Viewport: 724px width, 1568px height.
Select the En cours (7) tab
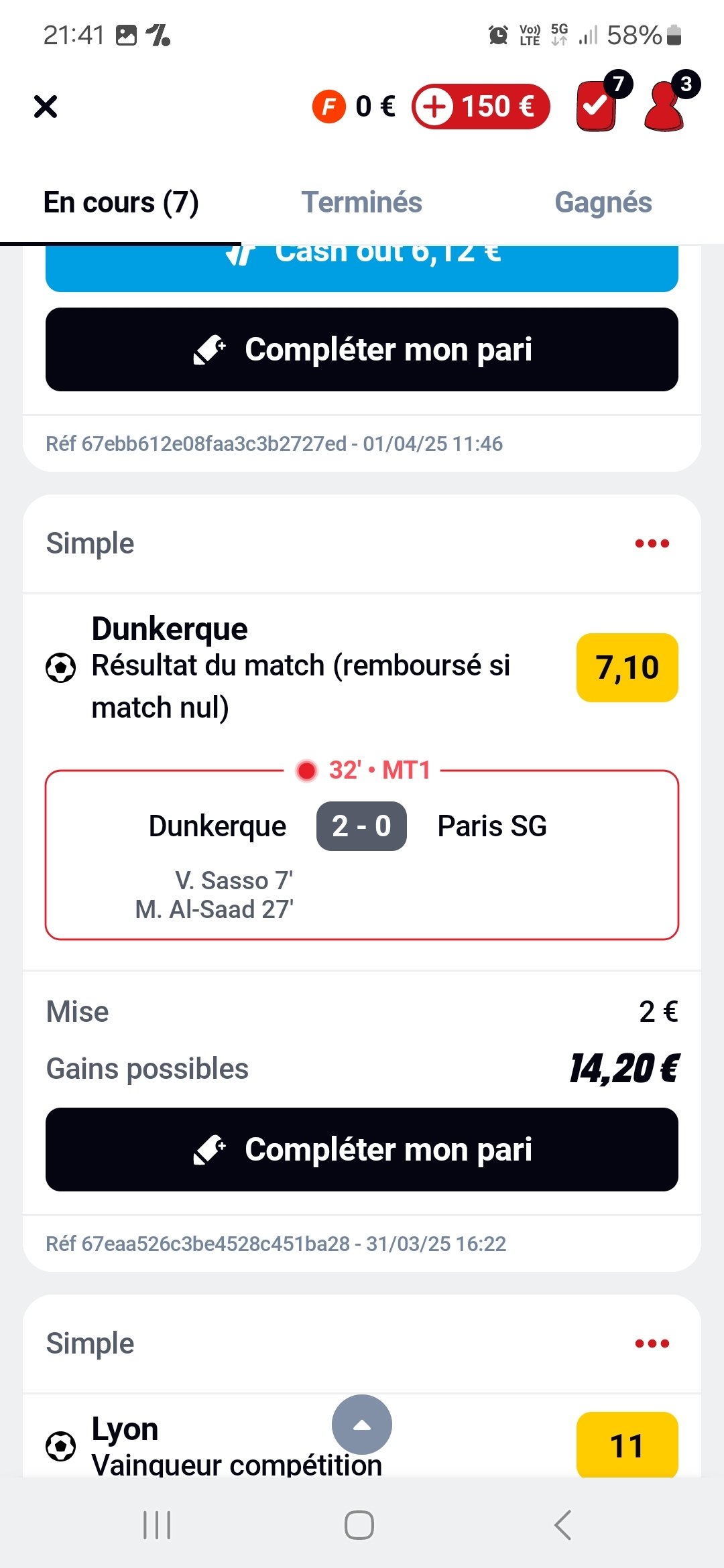pos(121,202)
